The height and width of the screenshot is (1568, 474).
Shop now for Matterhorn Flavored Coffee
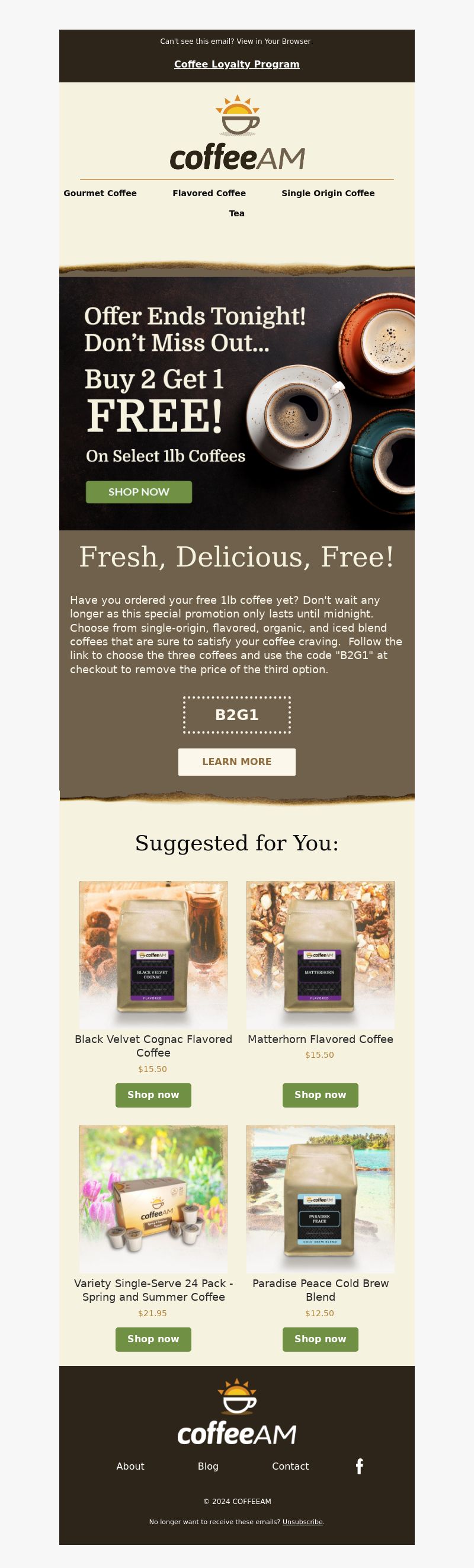tap(320, 1095)
